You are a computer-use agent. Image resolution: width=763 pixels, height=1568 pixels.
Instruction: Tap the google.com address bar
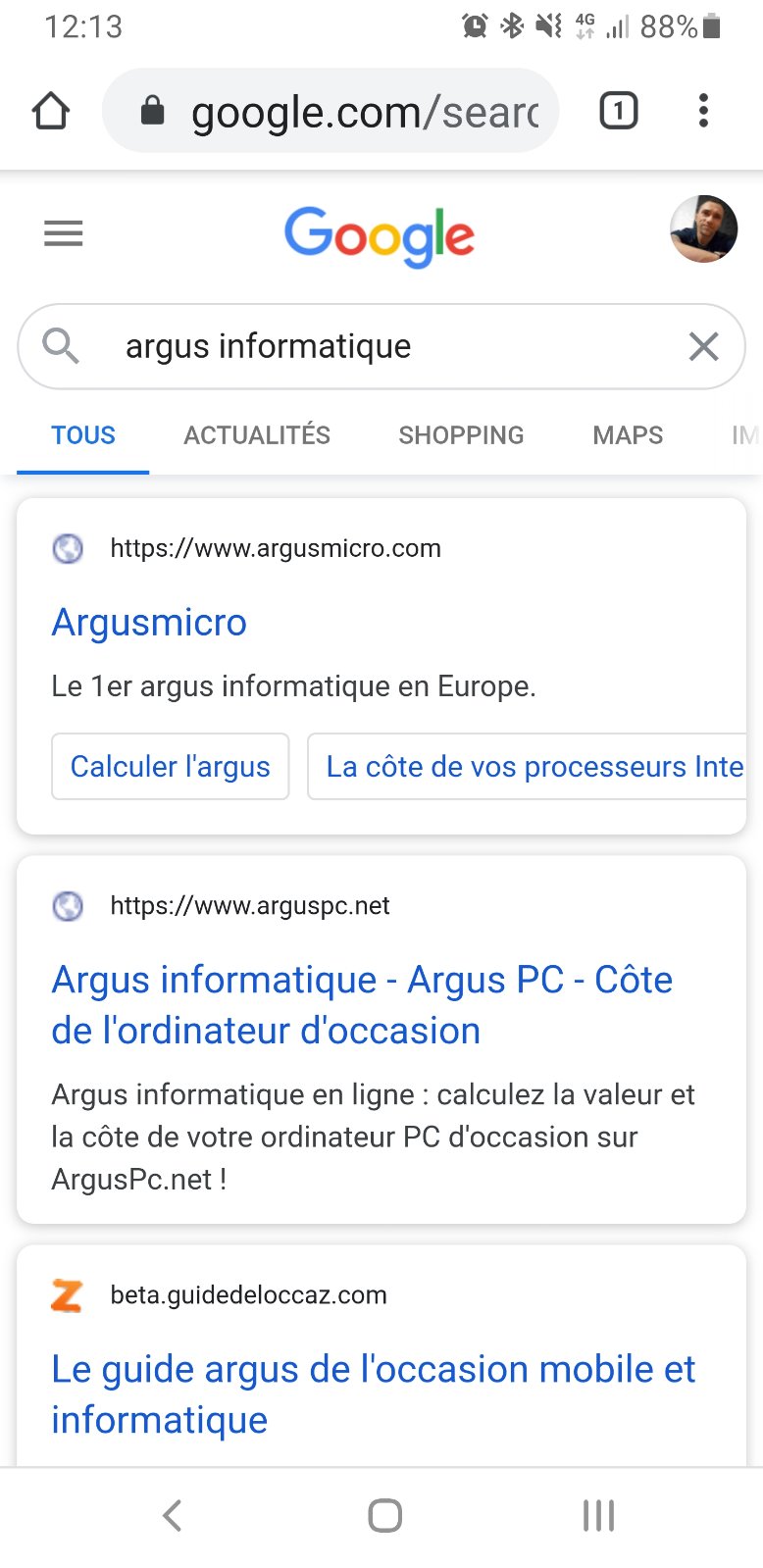(x=331, y=111)
